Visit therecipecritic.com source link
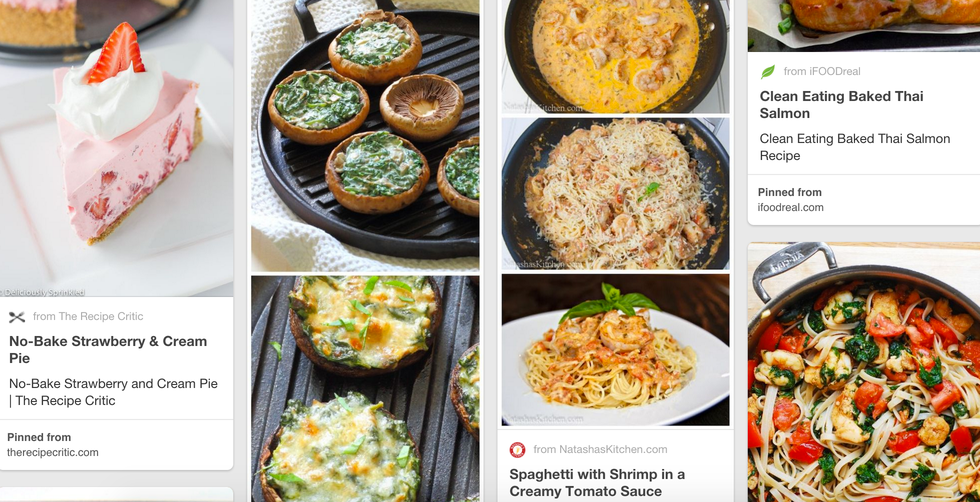 coord(53,452)
